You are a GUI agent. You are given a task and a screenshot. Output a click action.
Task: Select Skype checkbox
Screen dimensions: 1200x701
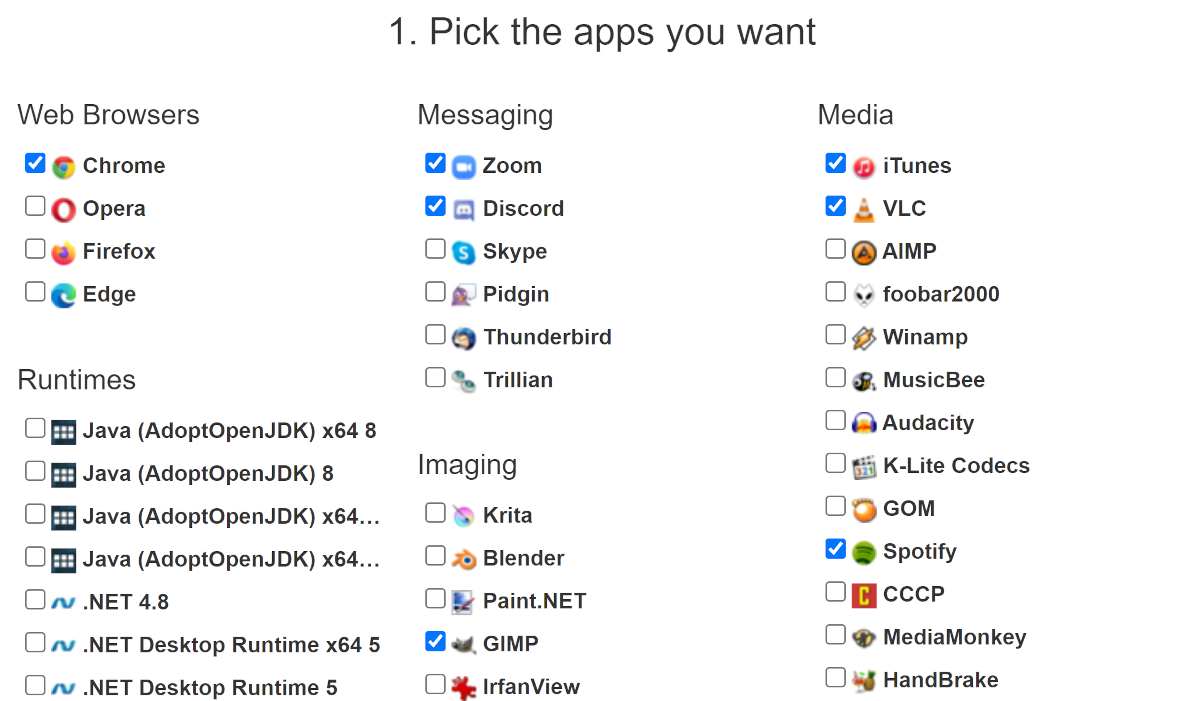[x=435, y=249]
